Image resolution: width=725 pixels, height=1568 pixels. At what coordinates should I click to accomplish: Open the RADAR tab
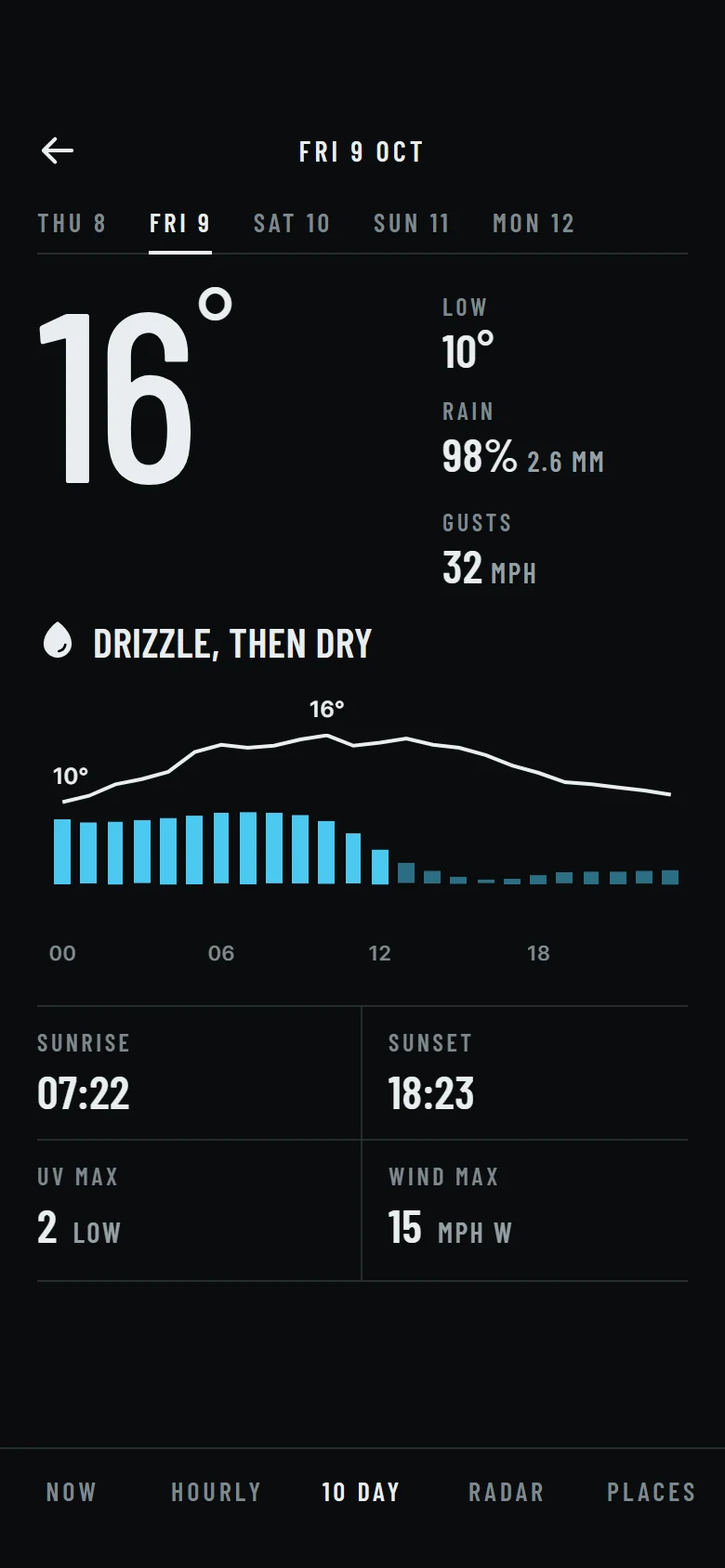click(x=507, y=1492)
